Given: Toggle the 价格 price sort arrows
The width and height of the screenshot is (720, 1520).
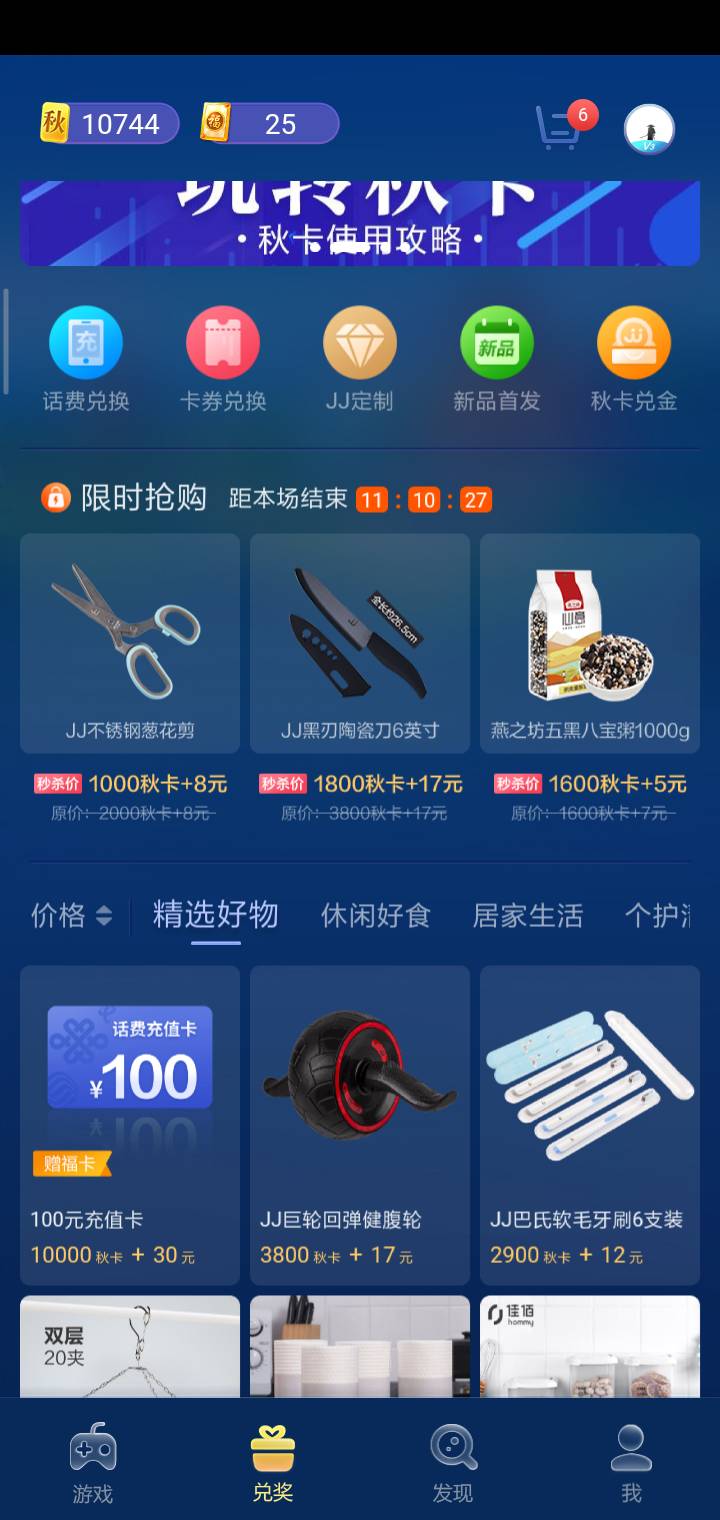Looking at the screenshot, I should 70,916.
